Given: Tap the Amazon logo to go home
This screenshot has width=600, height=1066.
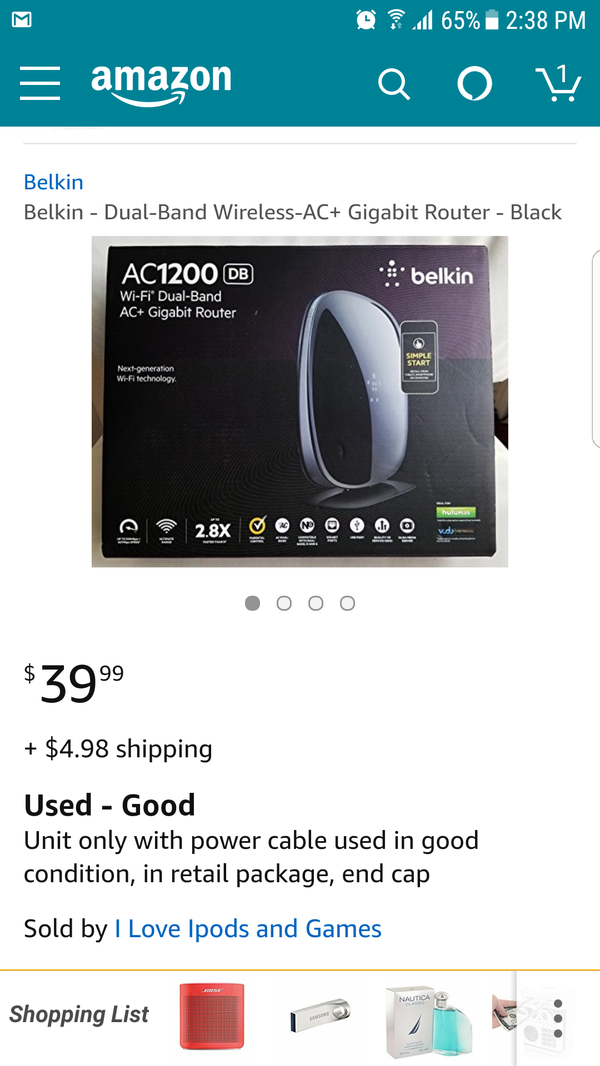Looking at the screenshot, I should (161, 84).
